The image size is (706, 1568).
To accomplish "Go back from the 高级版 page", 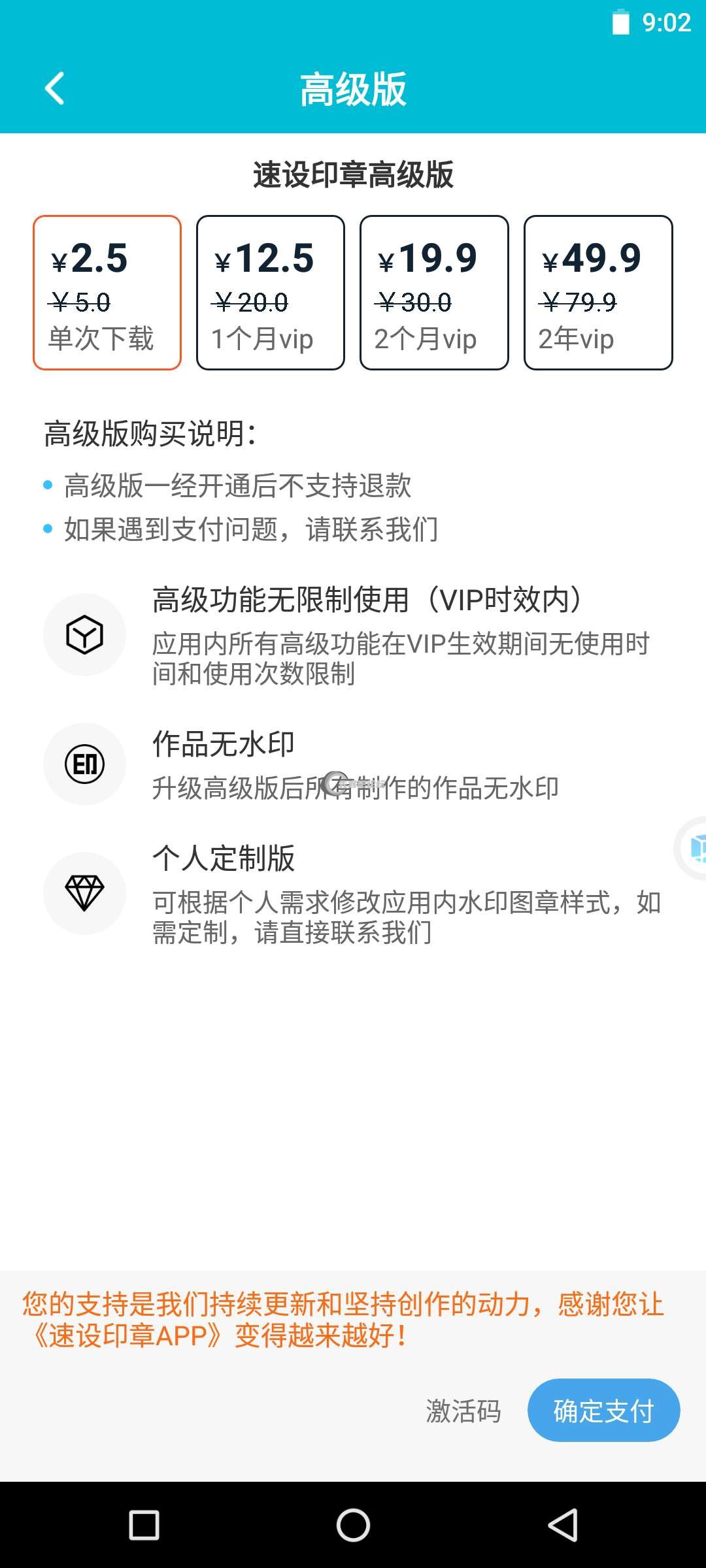I will coord(55,88).
